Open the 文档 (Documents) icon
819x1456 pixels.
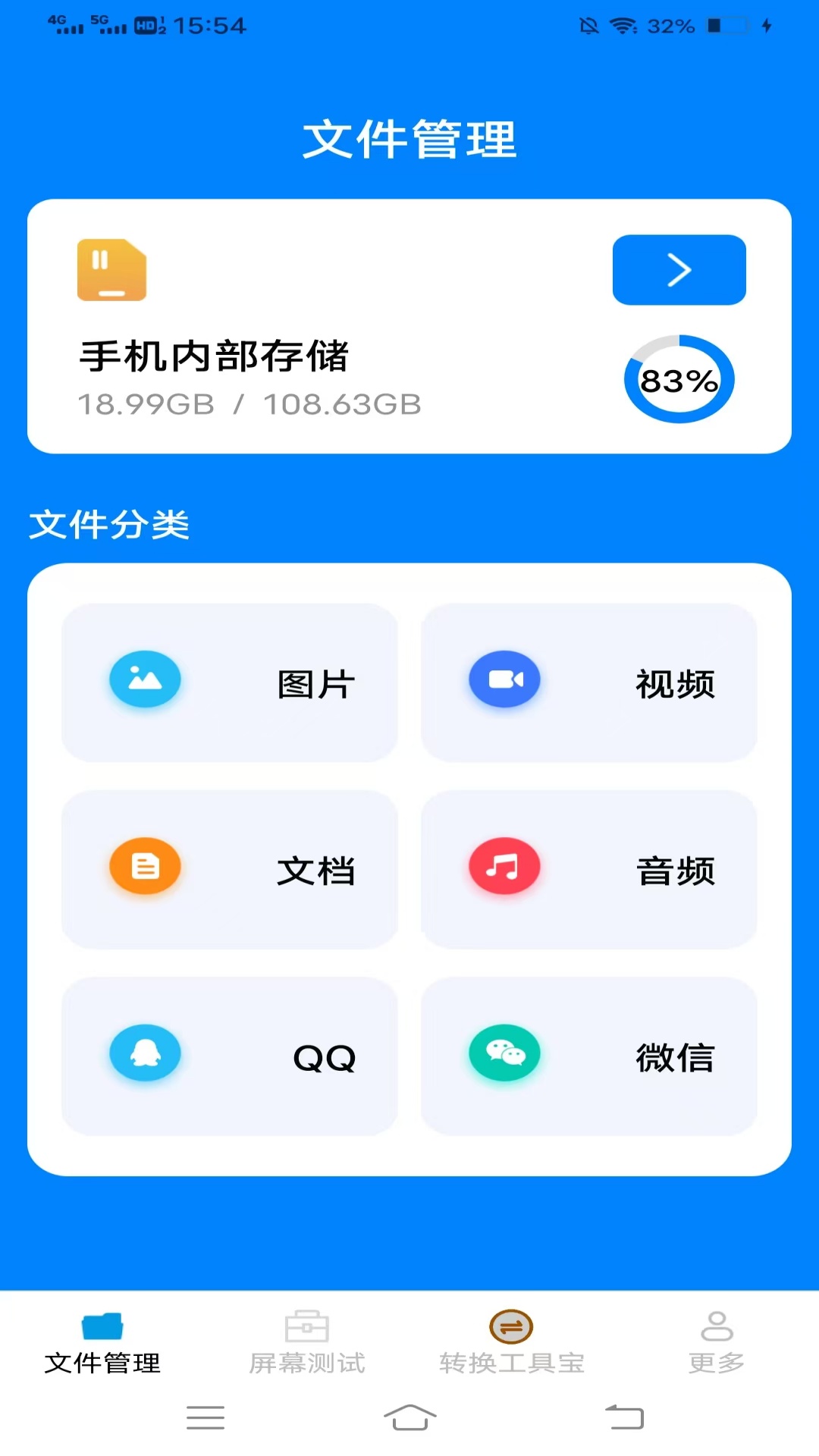145,867
